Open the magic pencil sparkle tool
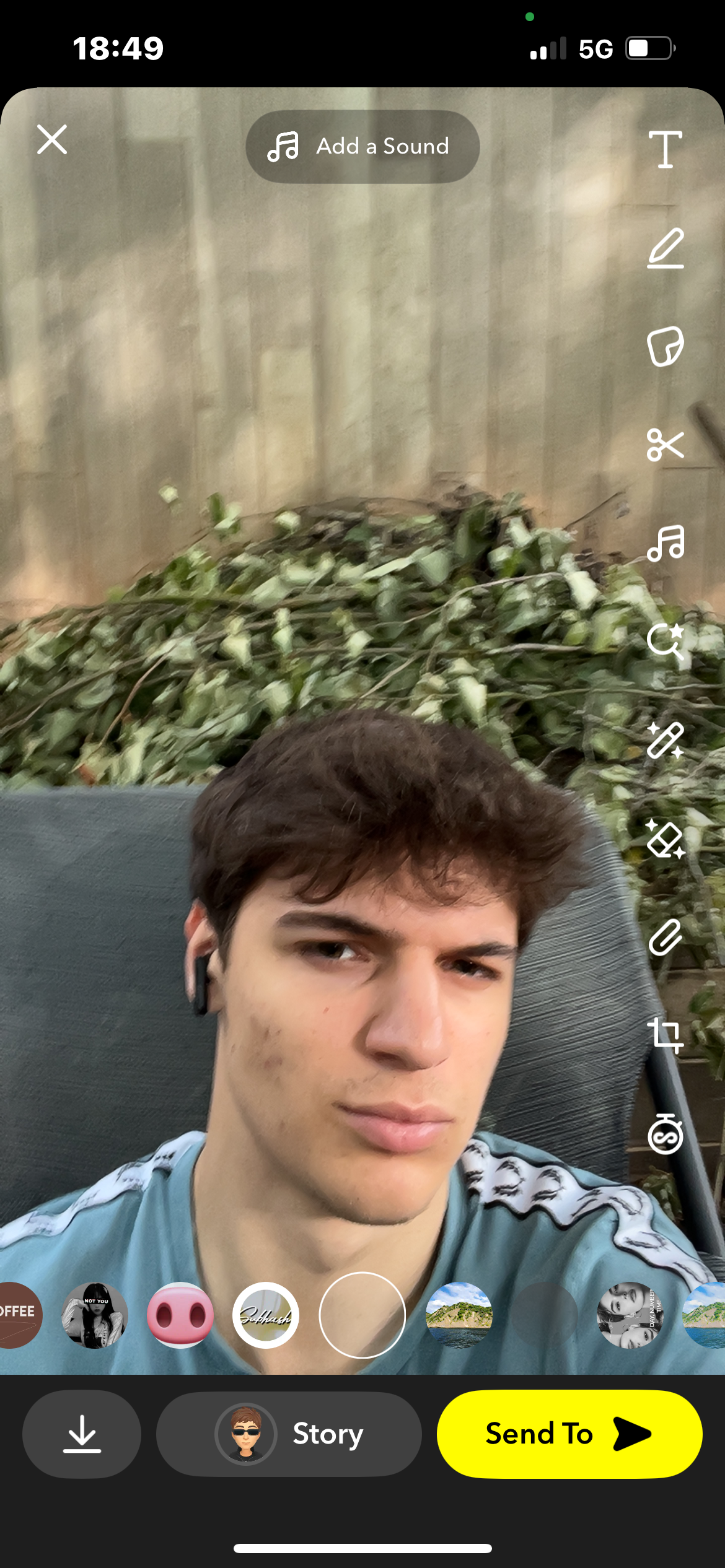 [x=666, y=741]
